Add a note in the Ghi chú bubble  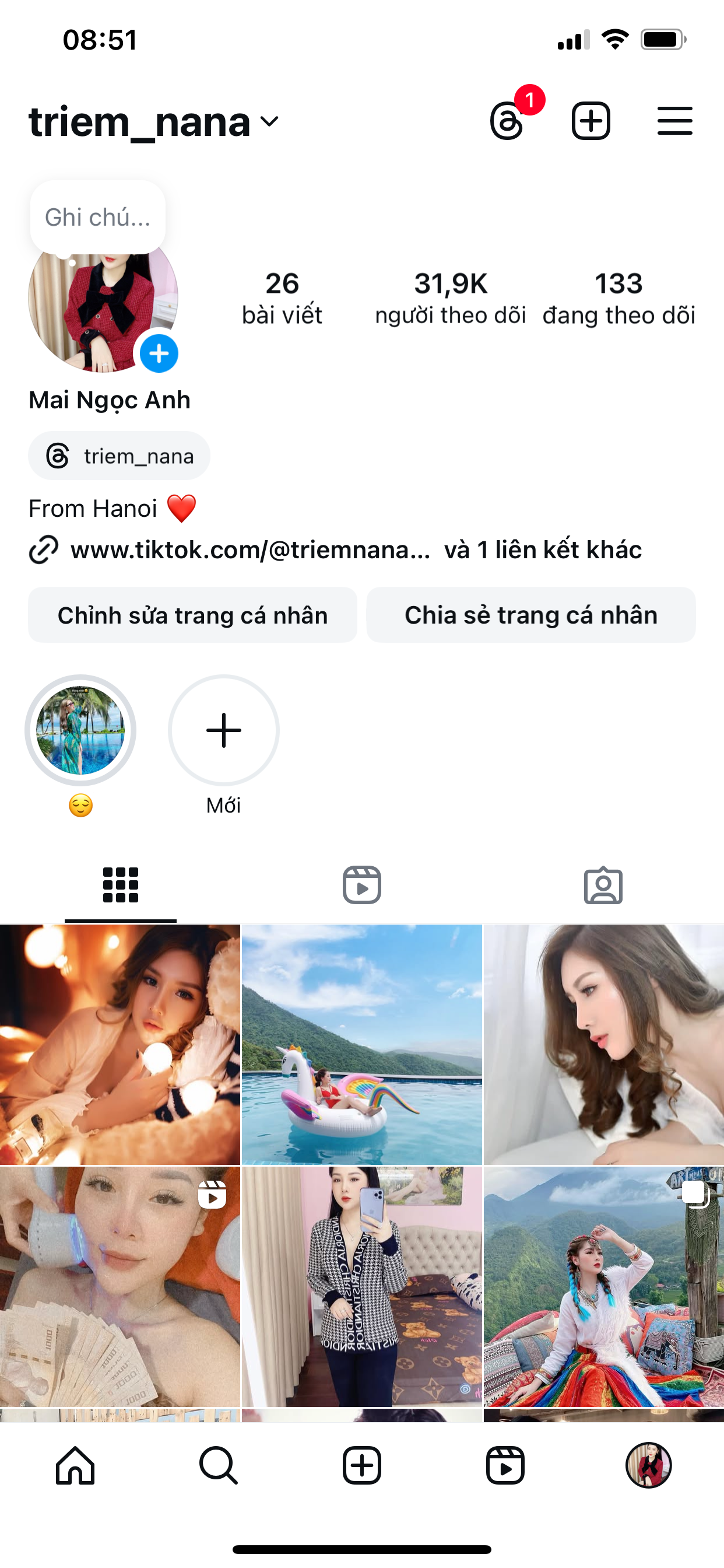[97, 218]
